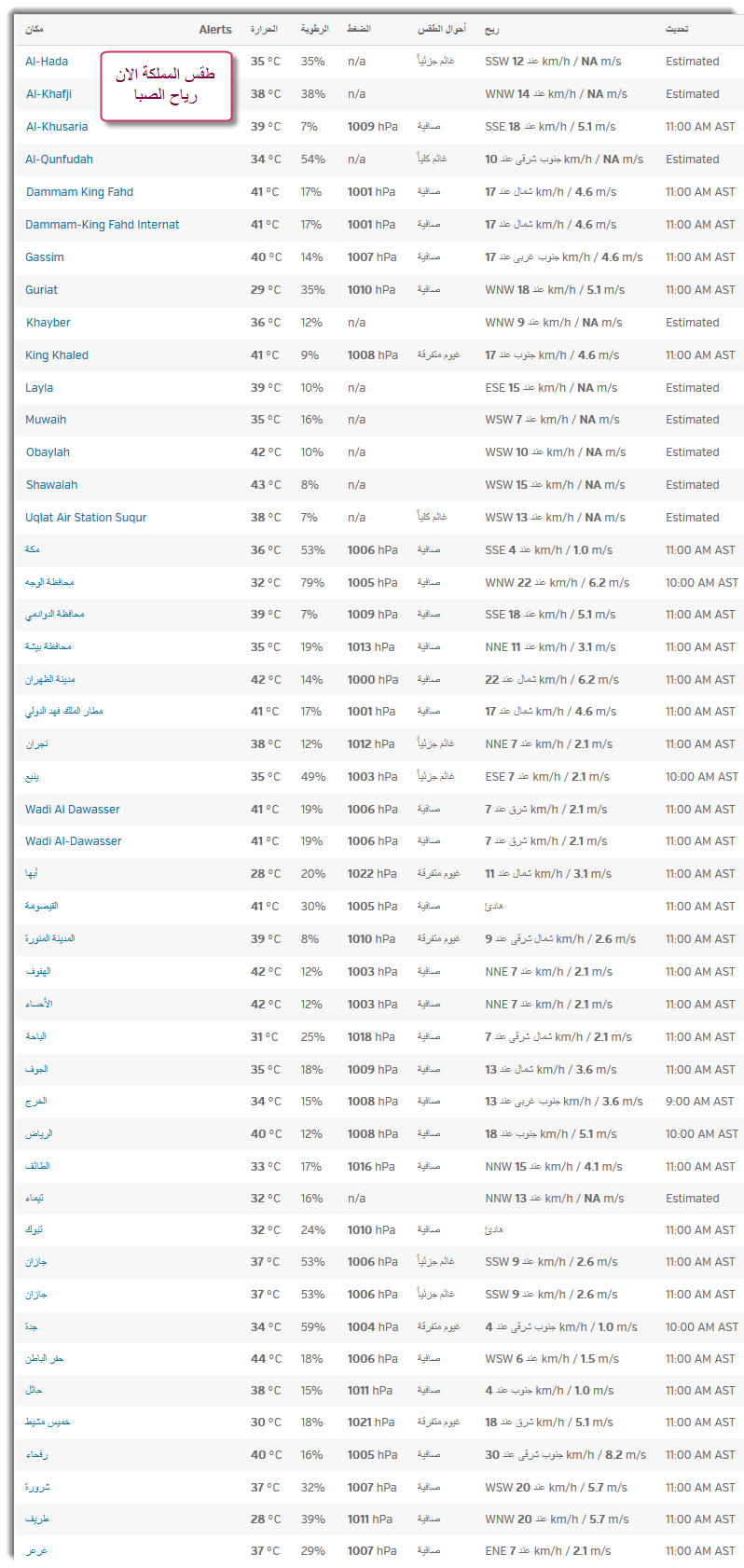Open the Shawalah location link

pyautogui.click(x=51, y=485)
